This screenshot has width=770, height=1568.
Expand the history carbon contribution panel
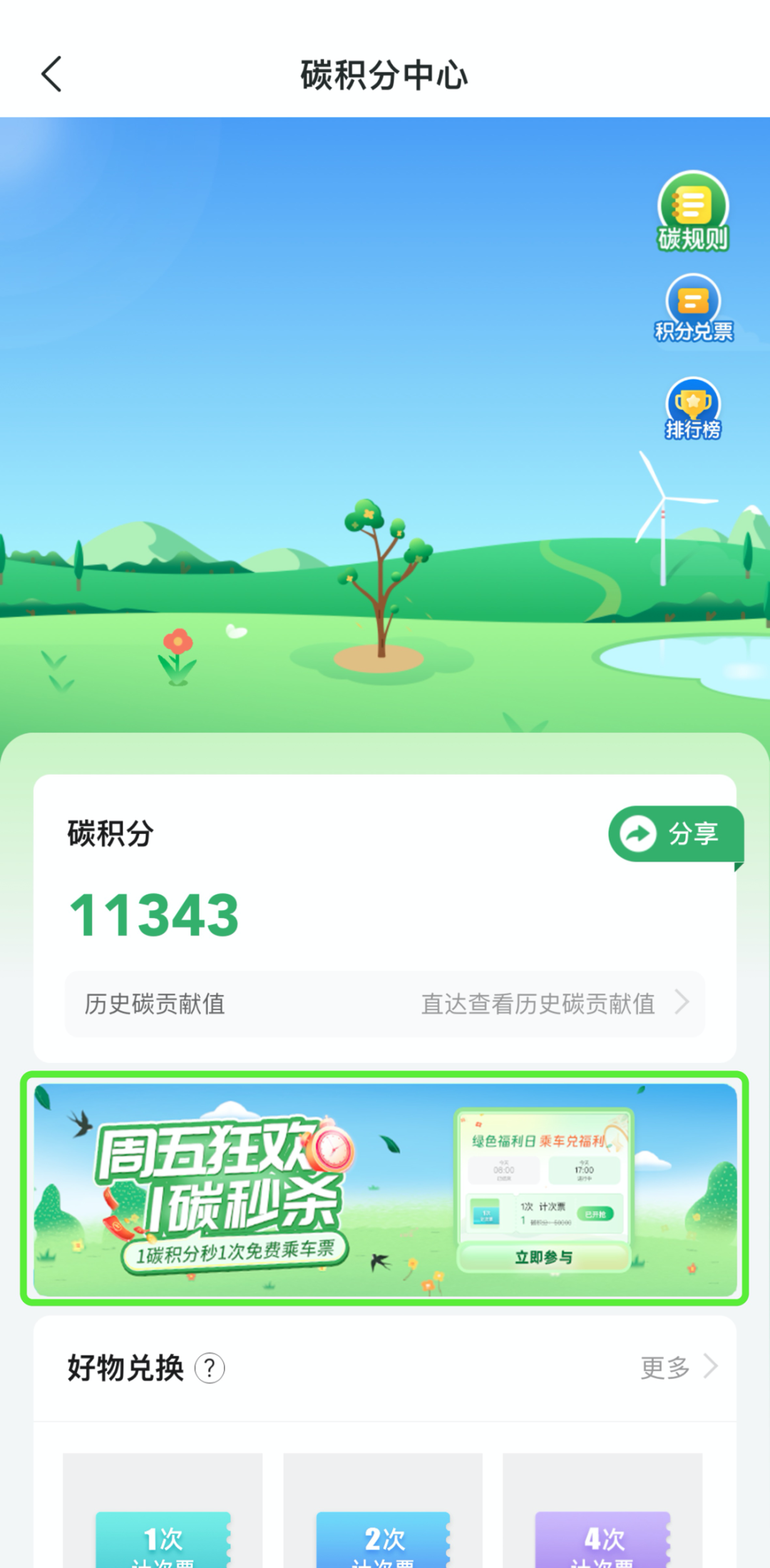point(385,1004)
